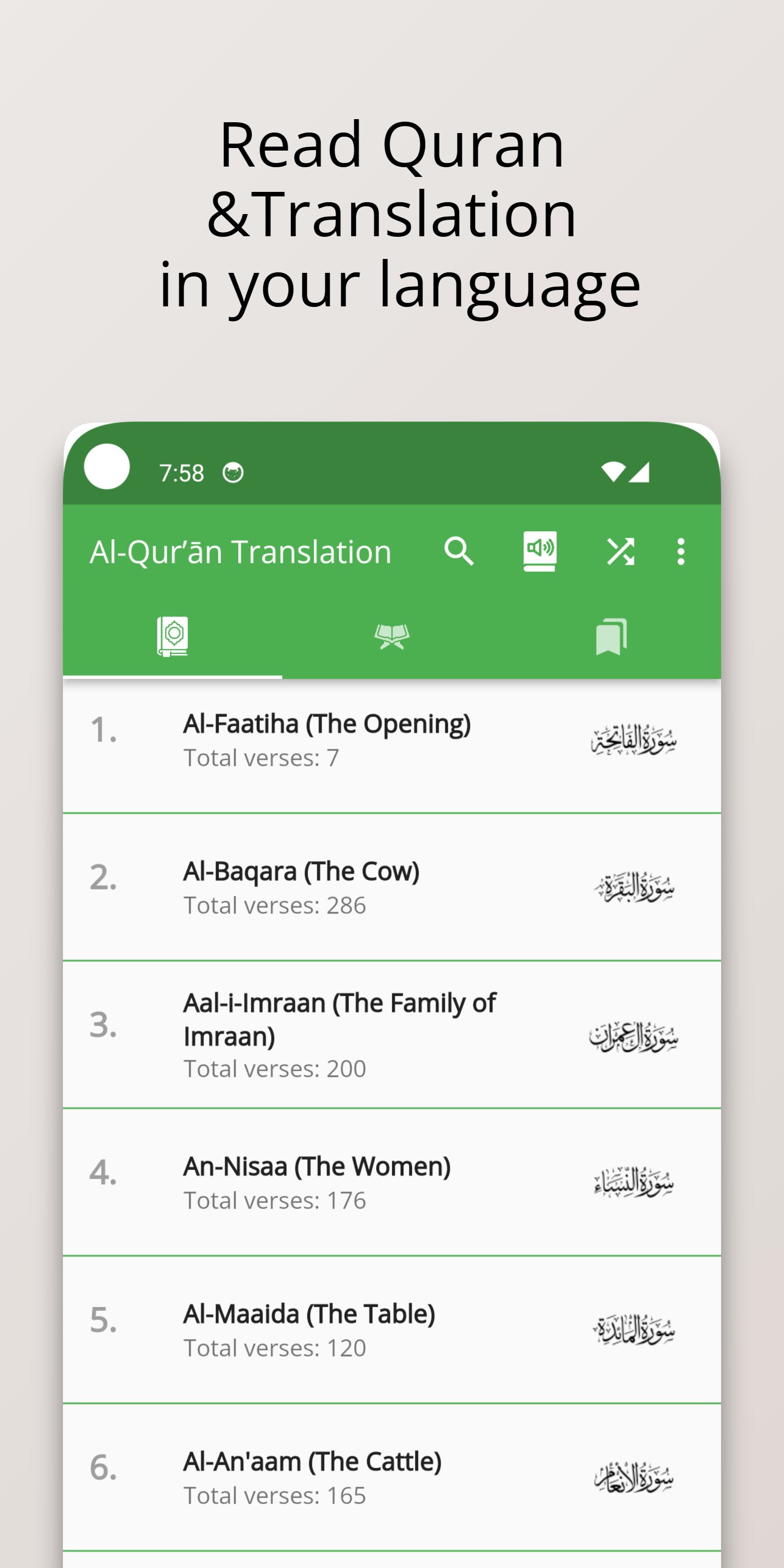Shuffle to a random verse
Viewport: 784px width, 1568px height.
pos(622,551)
